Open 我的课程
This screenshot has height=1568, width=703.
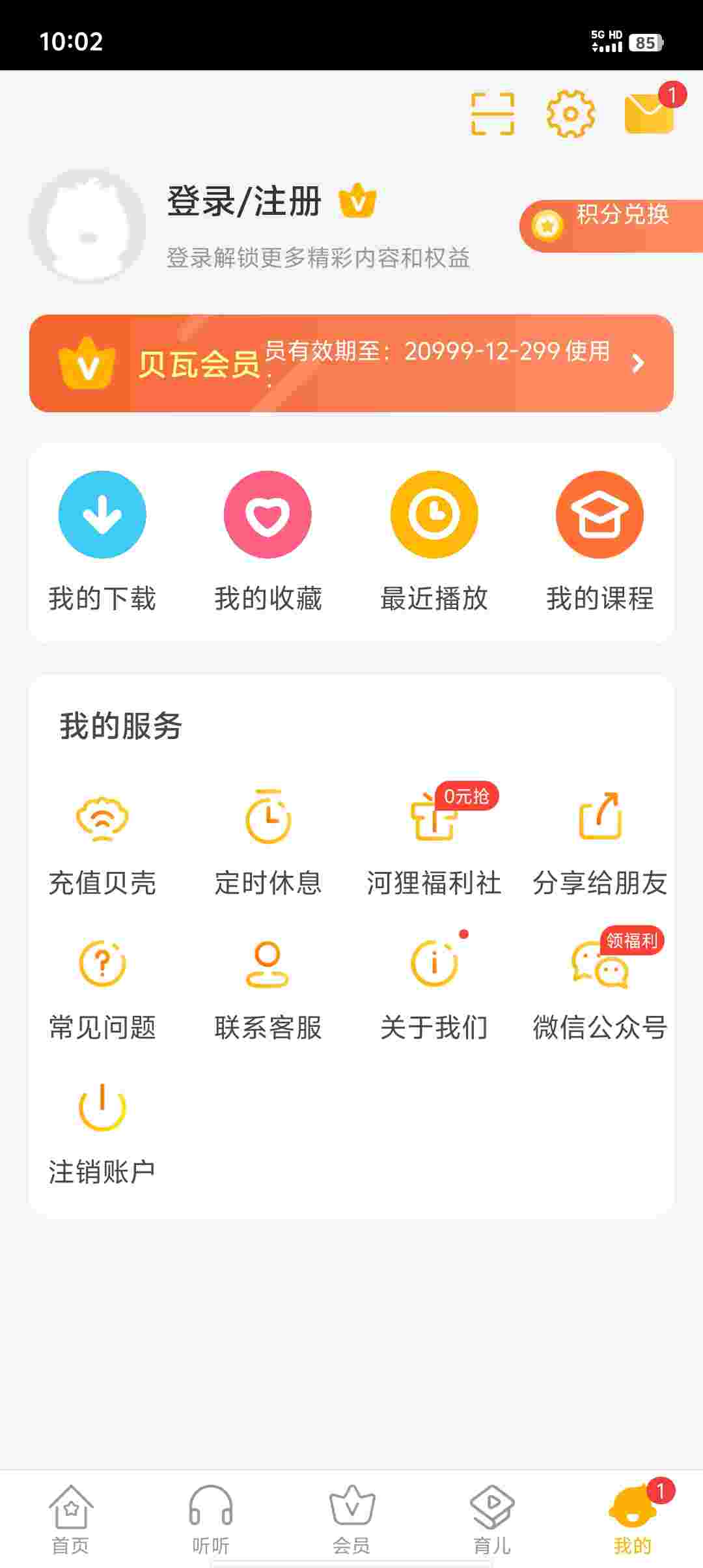(600, 540)
